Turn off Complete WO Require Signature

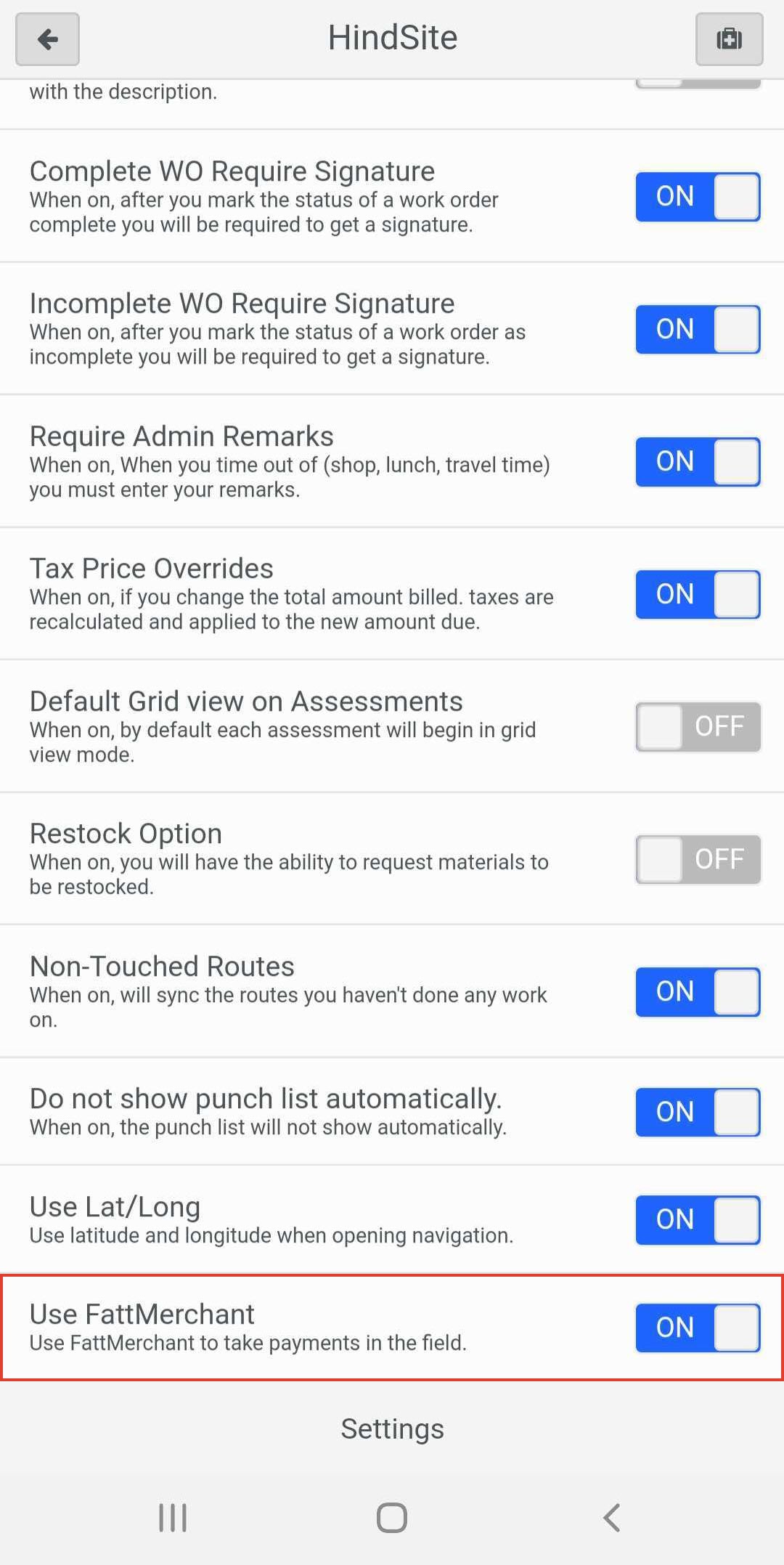pyautogui.click(x=698, y=196)
